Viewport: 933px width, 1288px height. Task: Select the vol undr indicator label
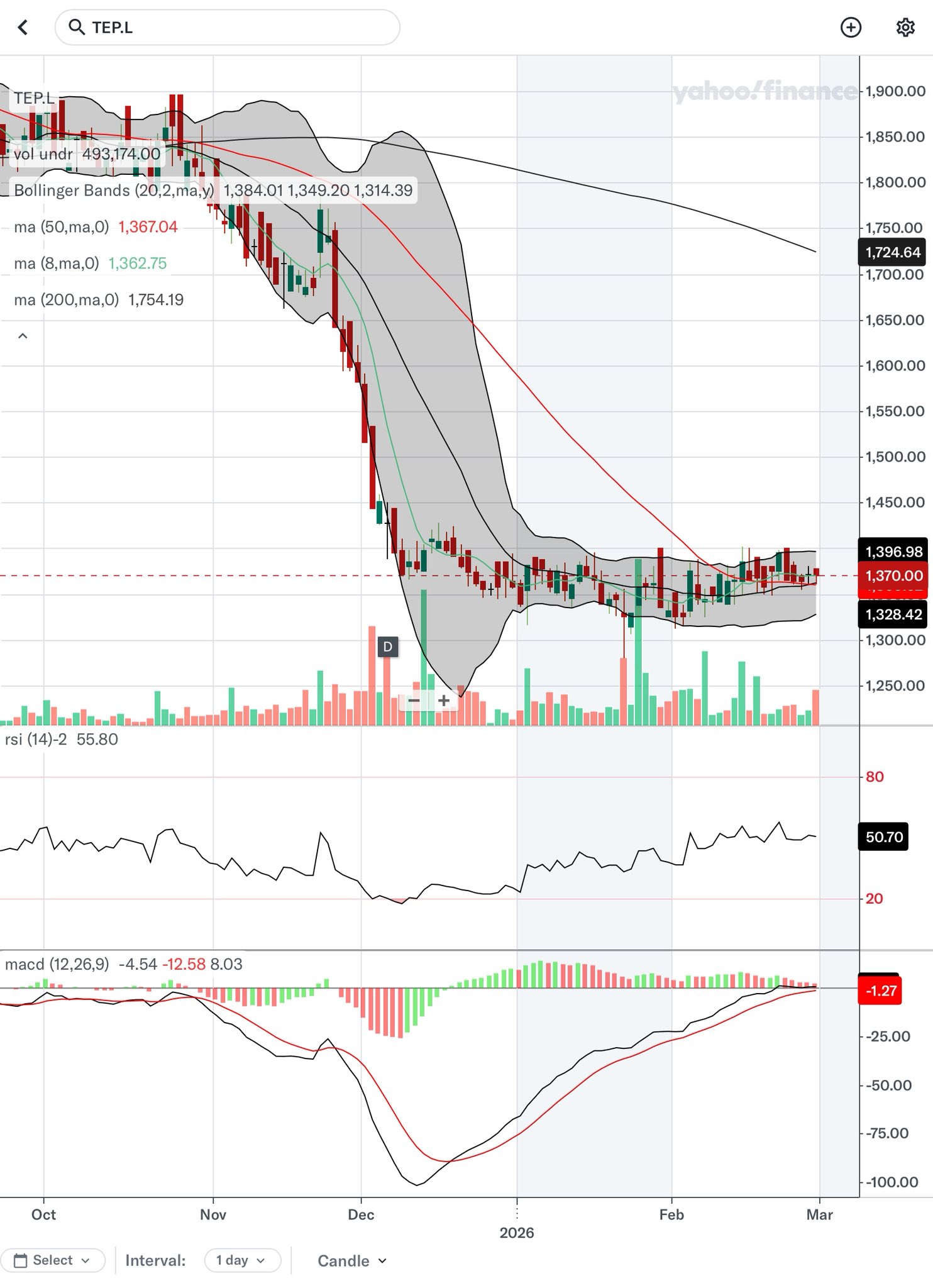point(43,154)
